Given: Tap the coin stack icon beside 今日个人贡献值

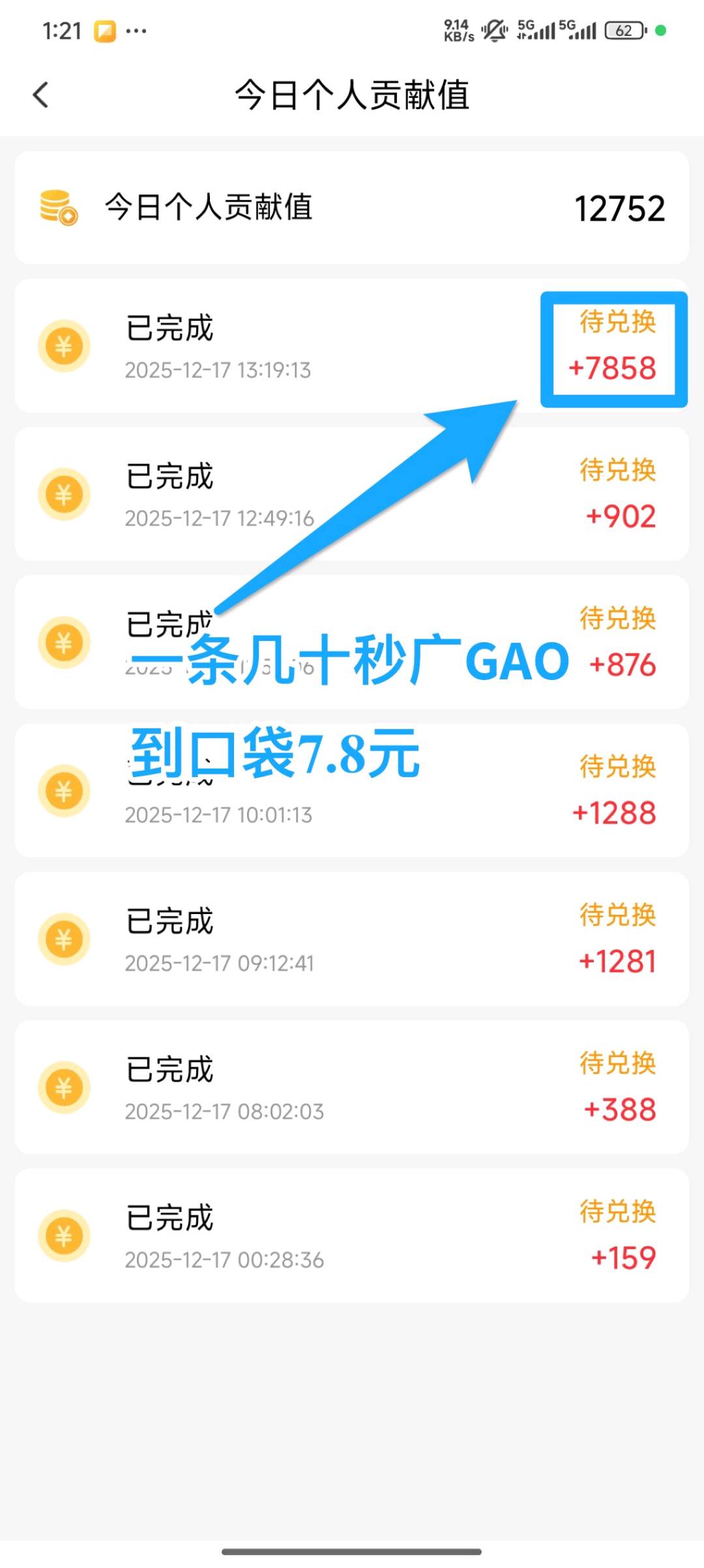Looking at the screenshot, I should [59, 207].
